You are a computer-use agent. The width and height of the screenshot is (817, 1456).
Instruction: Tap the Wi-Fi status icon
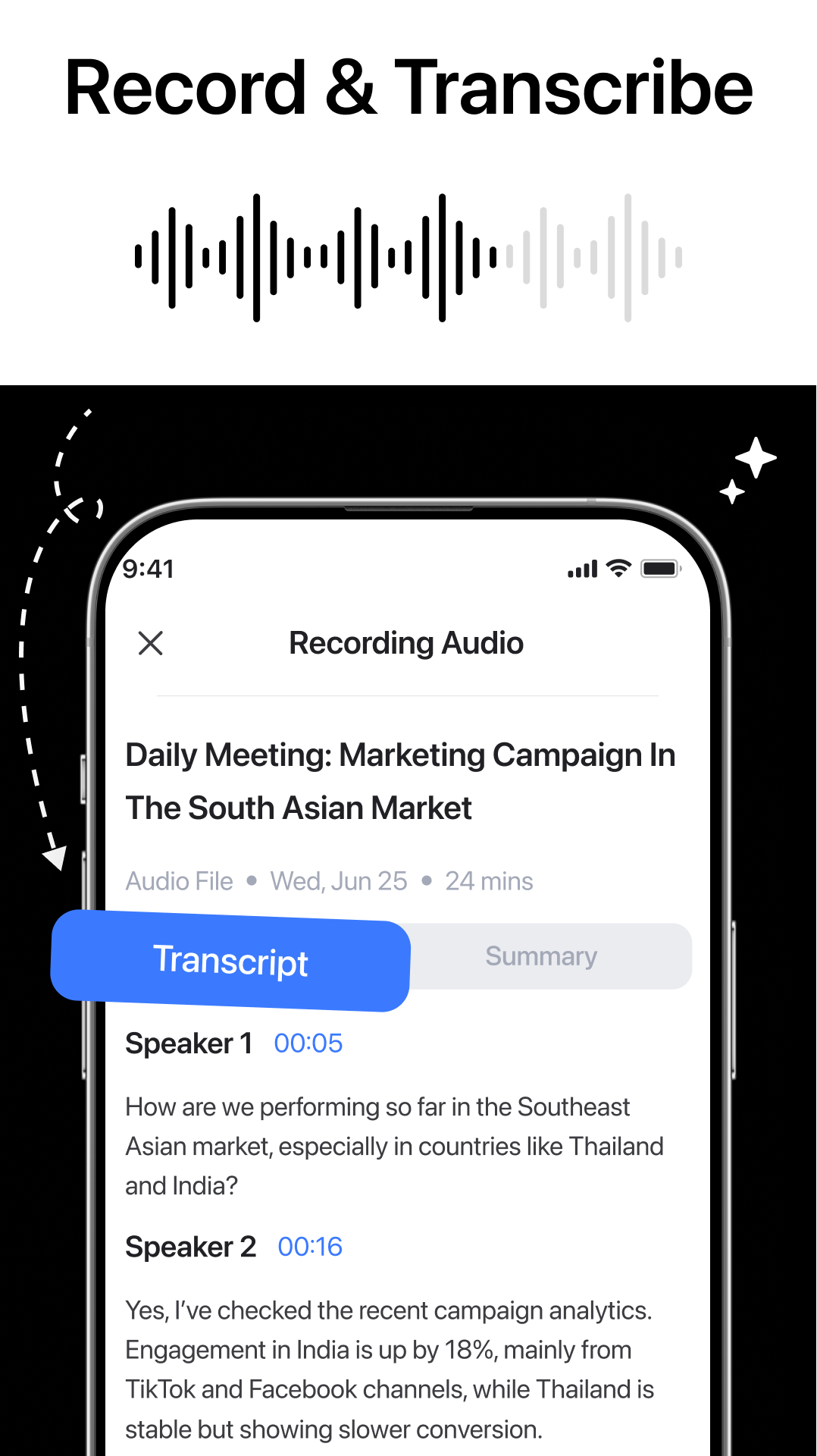tap(617, 567)
